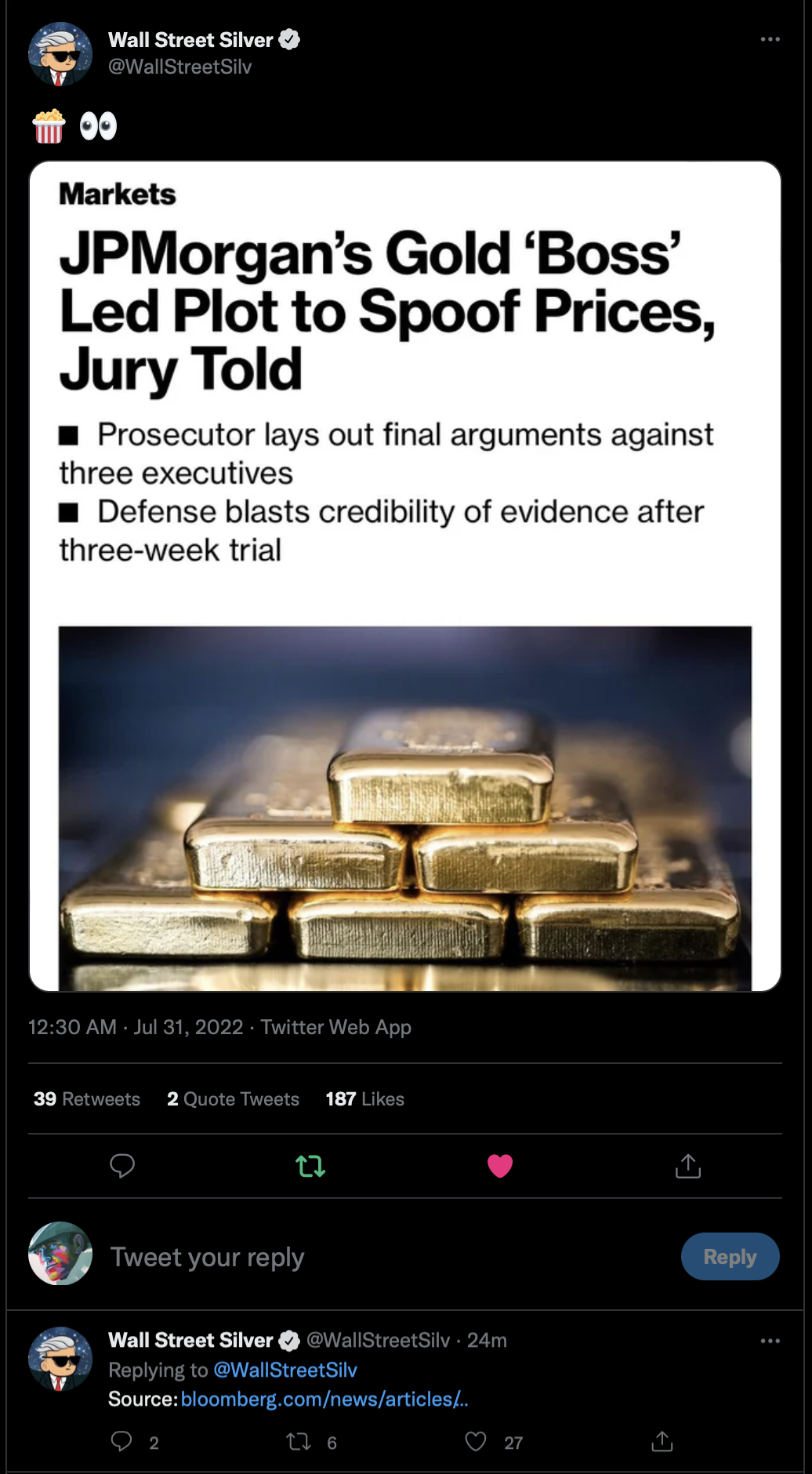
Task: View the 187 Likes list
Action: click(x=365, y=1099)
